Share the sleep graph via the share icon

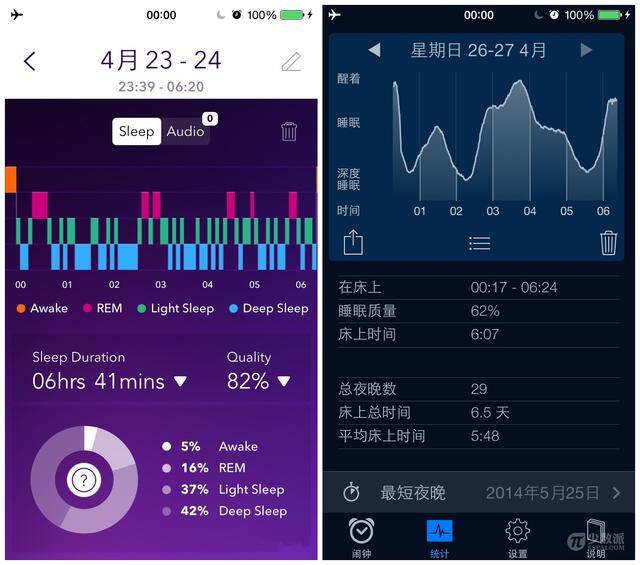[353, 242]
